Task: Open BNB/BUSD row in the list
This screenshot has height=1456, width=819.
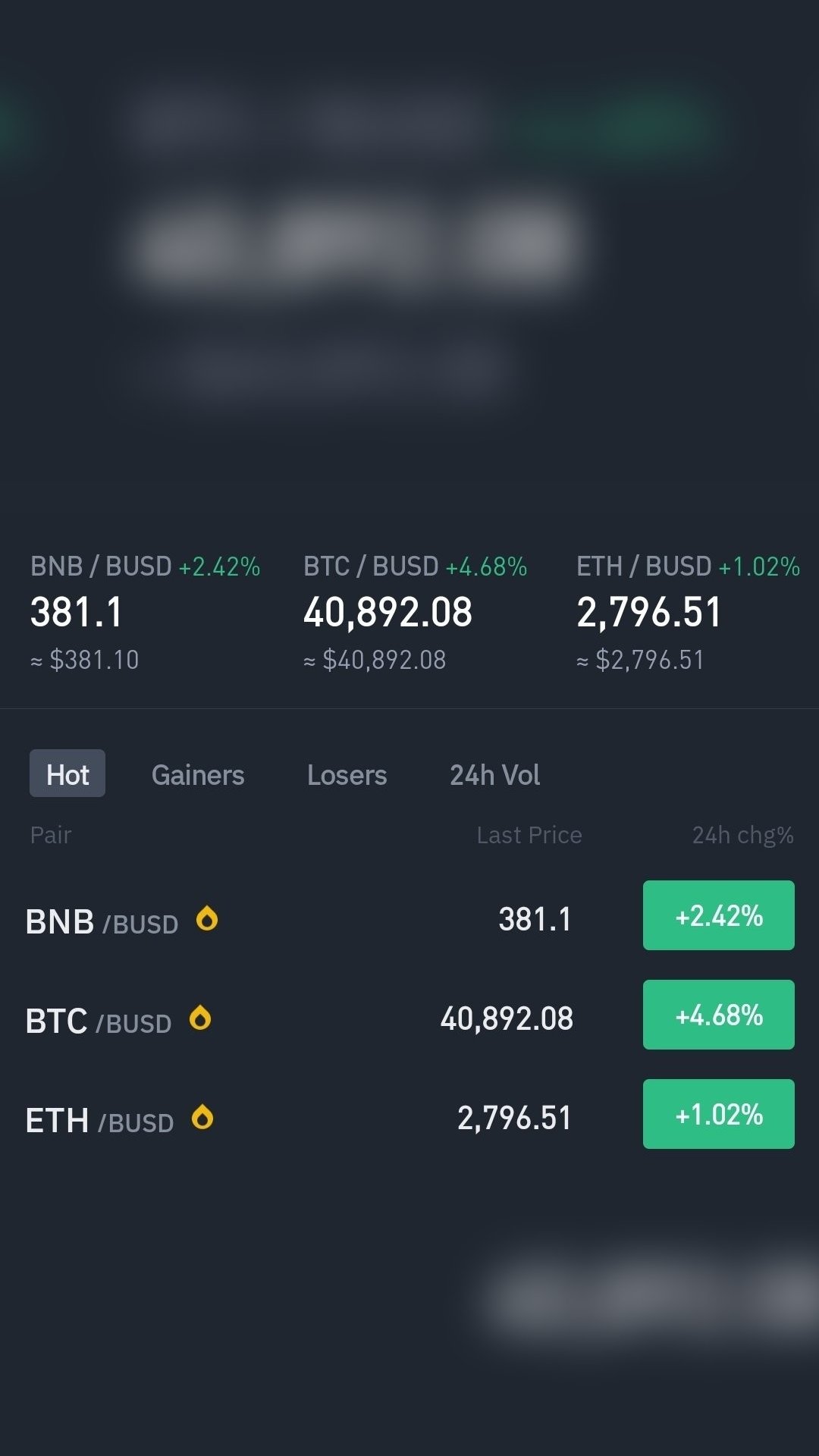Action: click(303, 919)
